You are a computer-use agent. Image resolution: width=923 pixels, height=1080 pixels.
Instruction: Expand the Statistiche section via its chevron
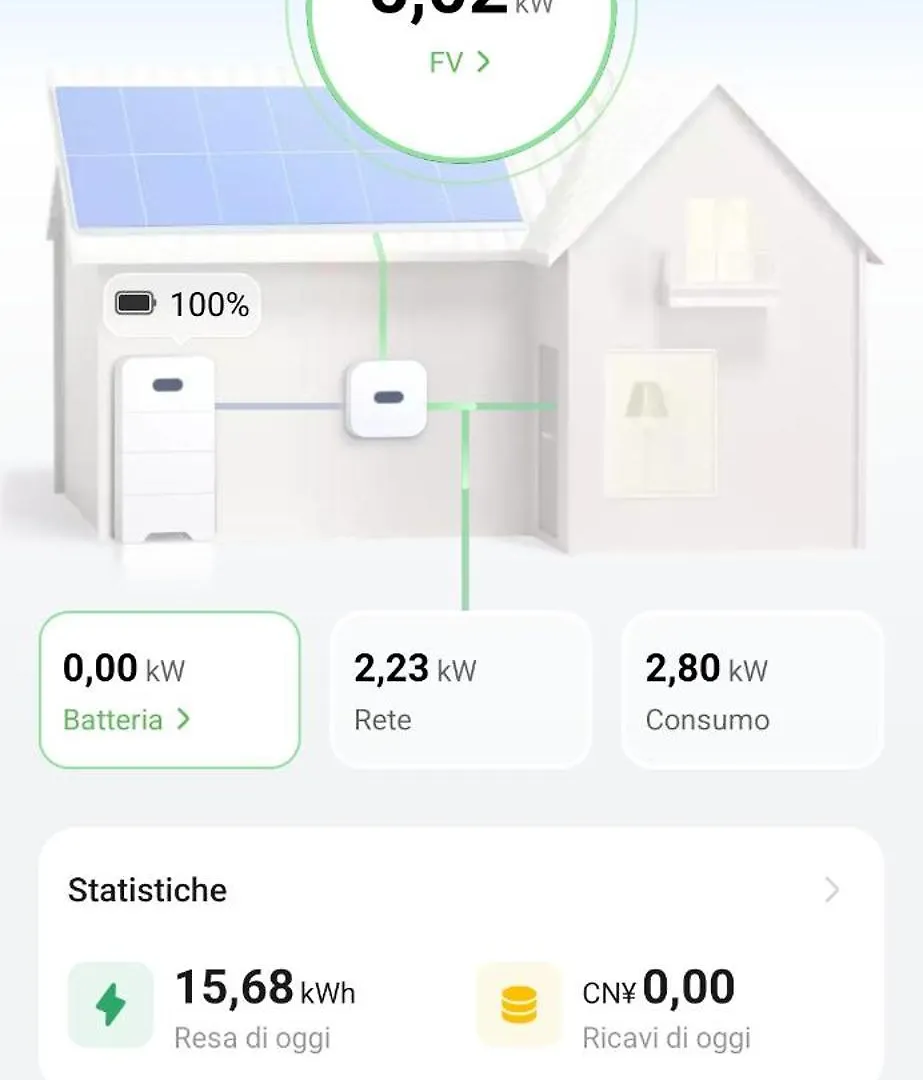click(x=832, y=890)
